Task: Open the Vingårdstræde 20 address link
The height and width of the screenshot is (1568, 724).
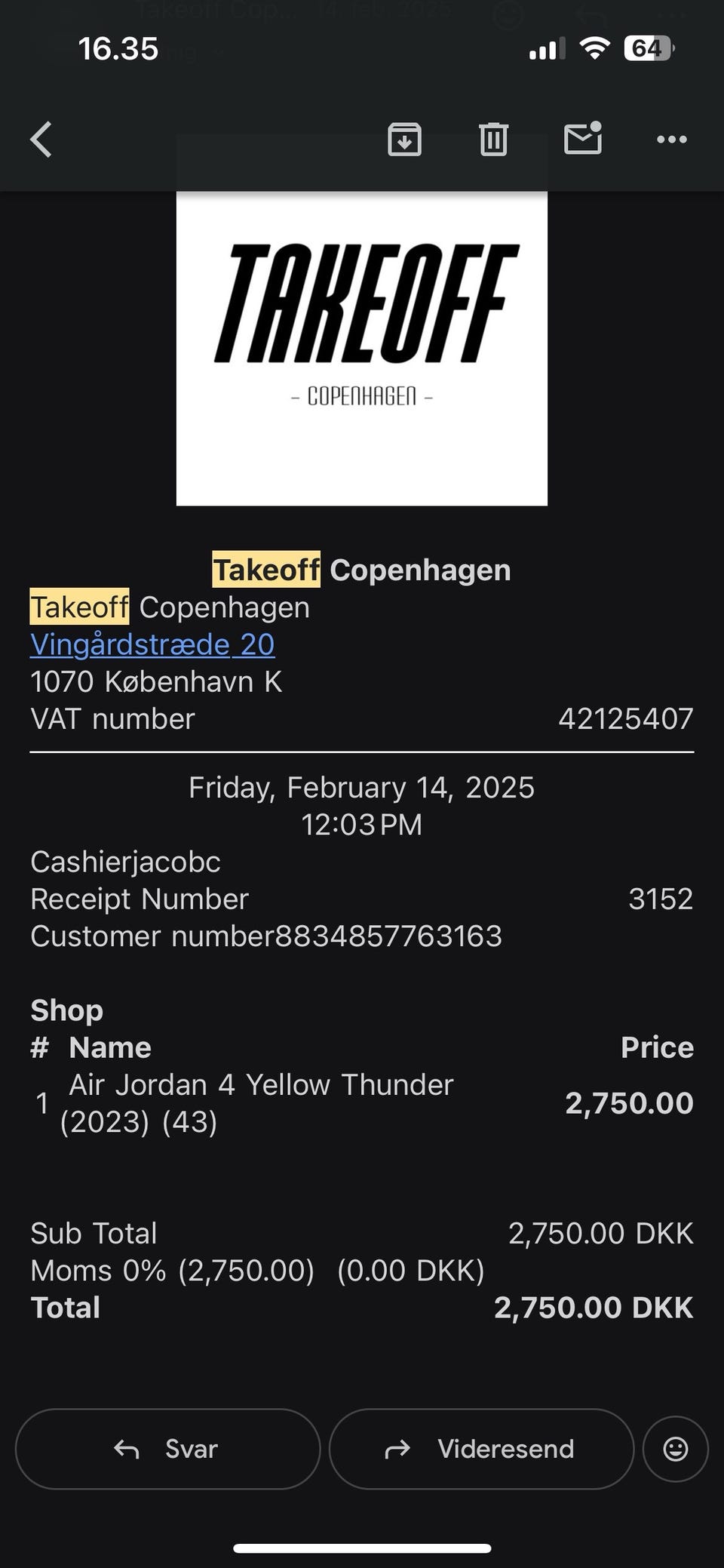Action: point(152,644)
